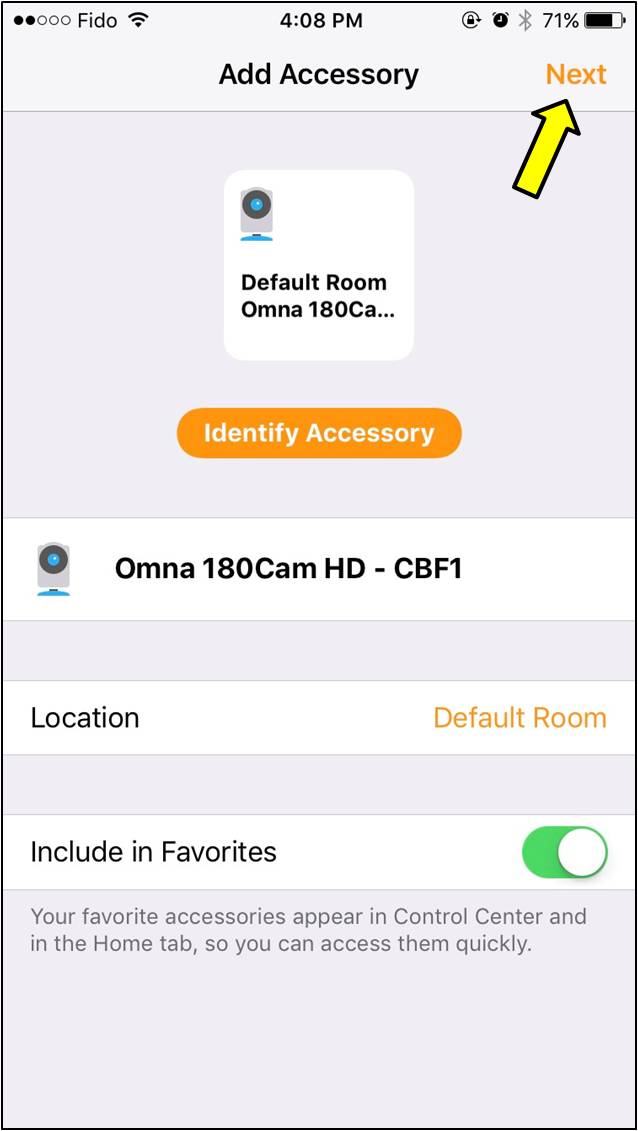Edit the Omna 180Cam HD name field
This screenshot has height=1131, width=638.
pos(288,569)
